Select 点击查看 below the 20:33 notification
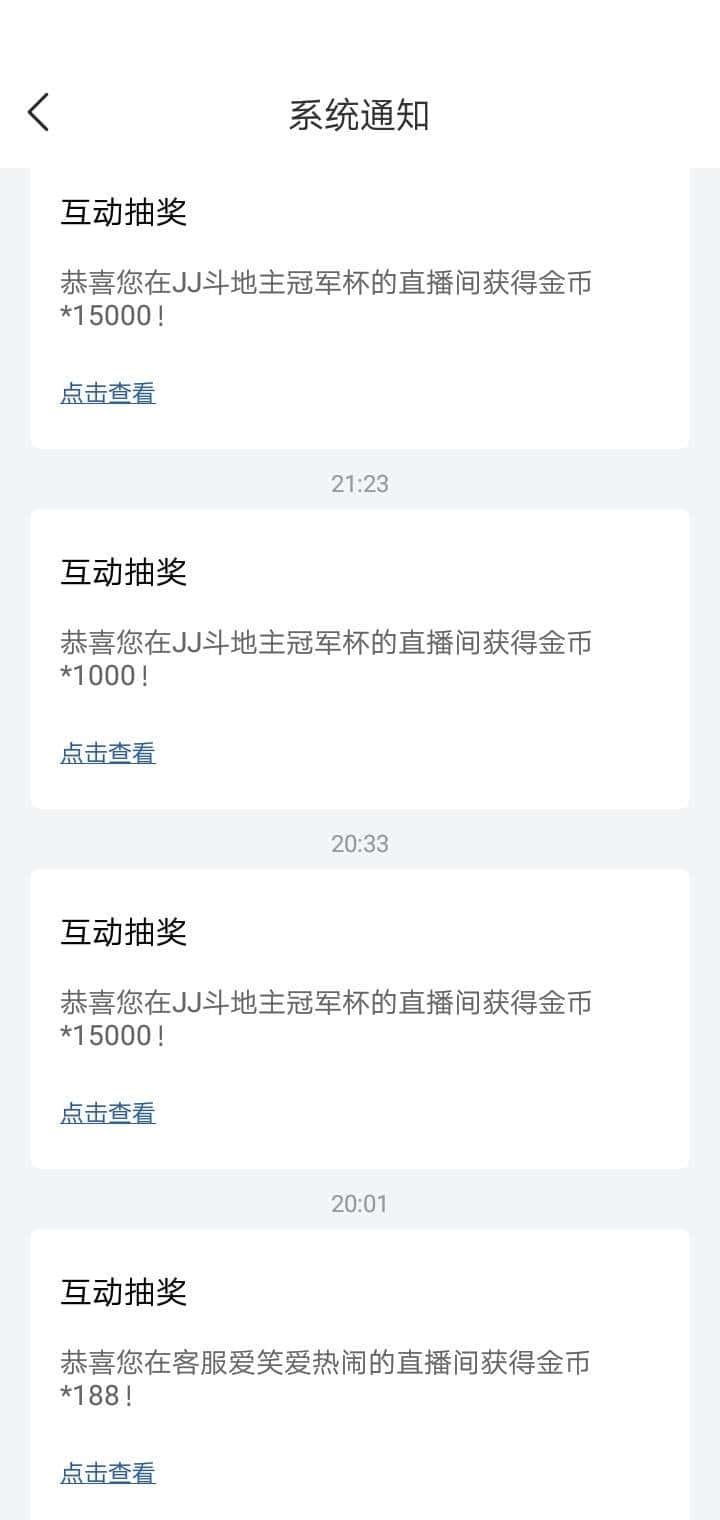Viewport: 720px width, 1520px height. click(107, 1113)
